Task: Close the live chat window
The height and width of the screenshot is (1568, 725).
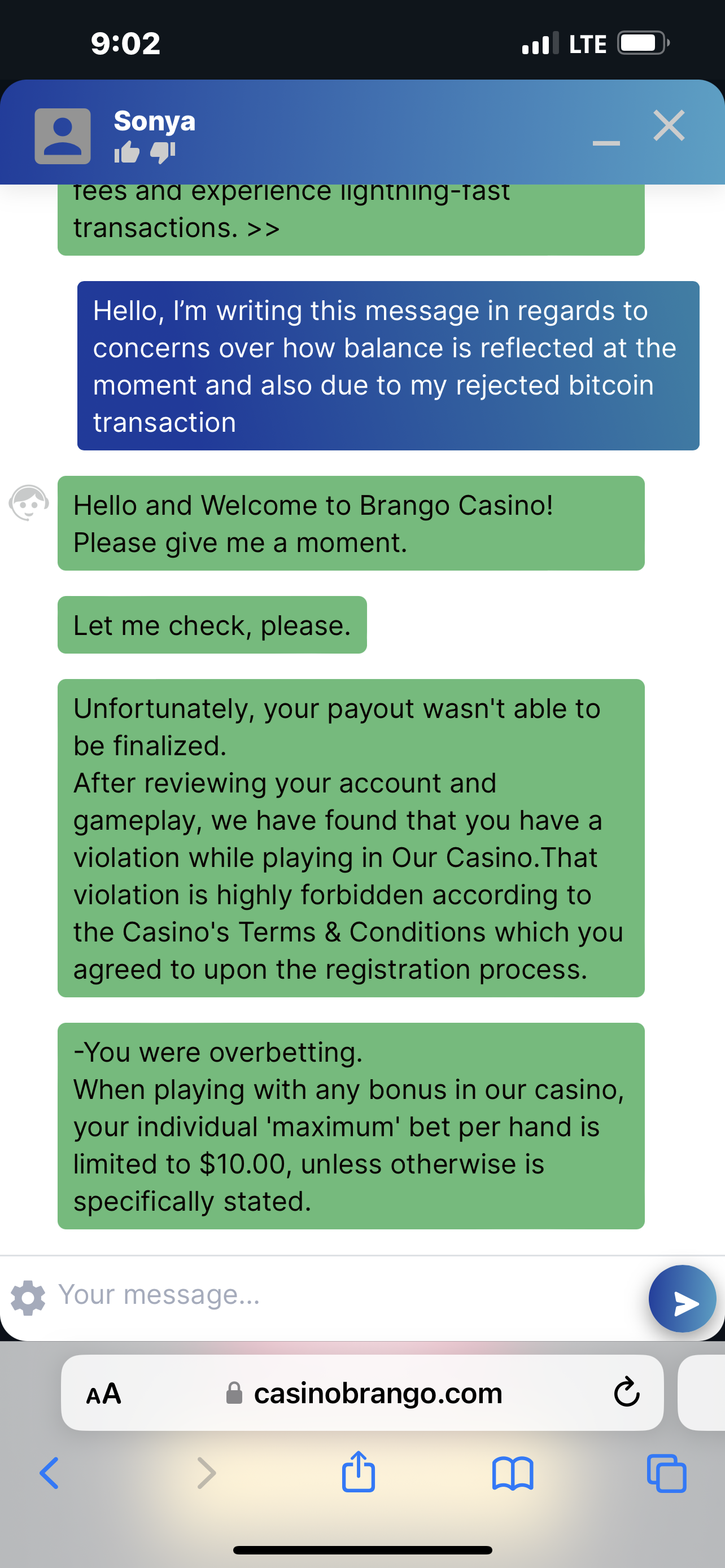Action: (x=669, y=125)
